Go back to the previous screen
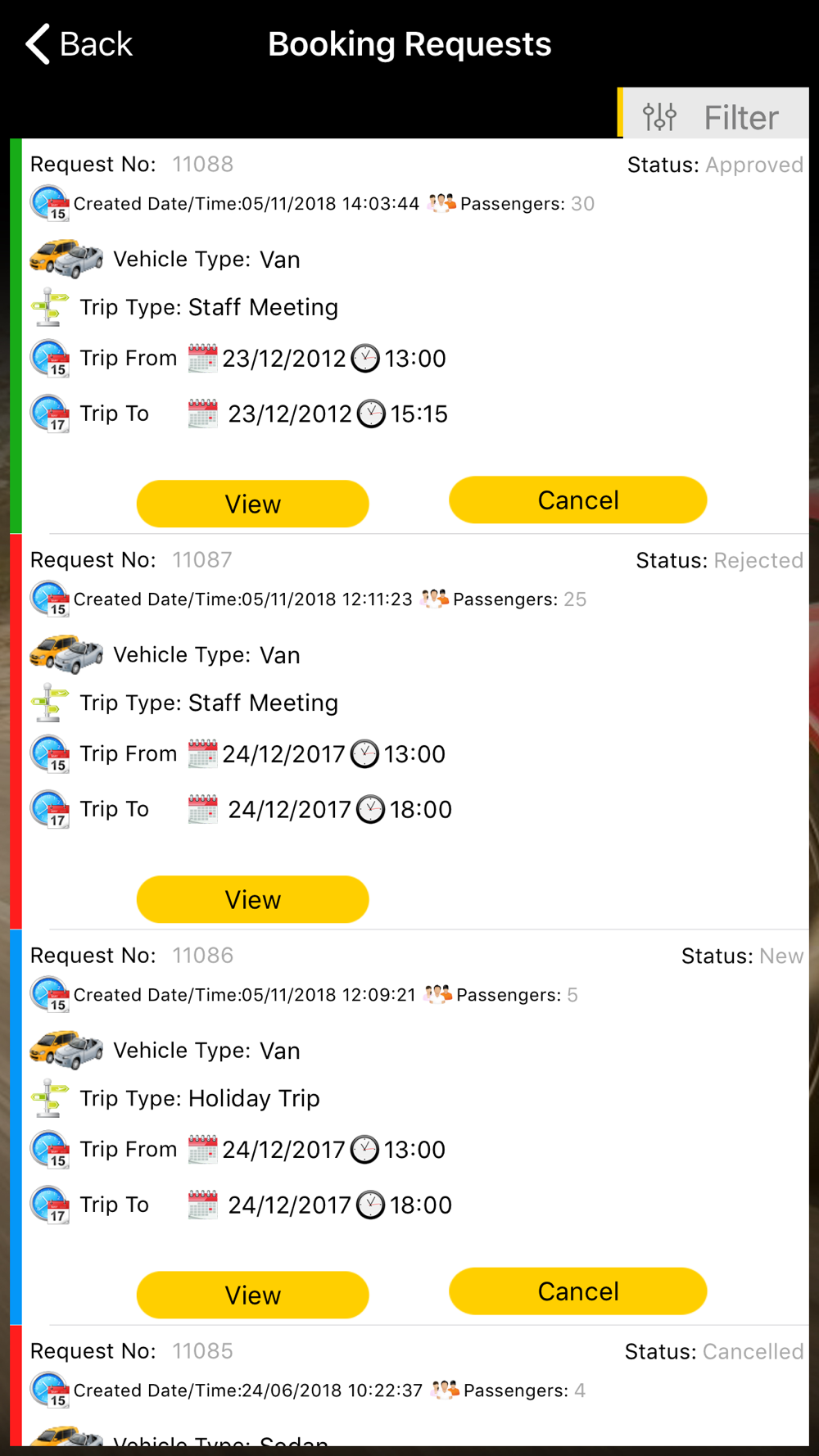 [79, 44]
